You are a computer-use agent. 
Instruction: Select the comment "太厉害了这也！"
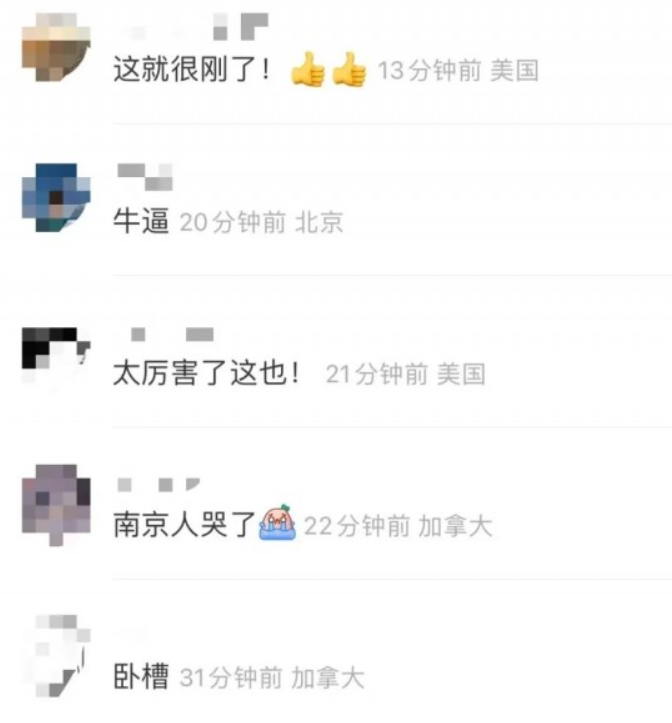coord(206,374)
